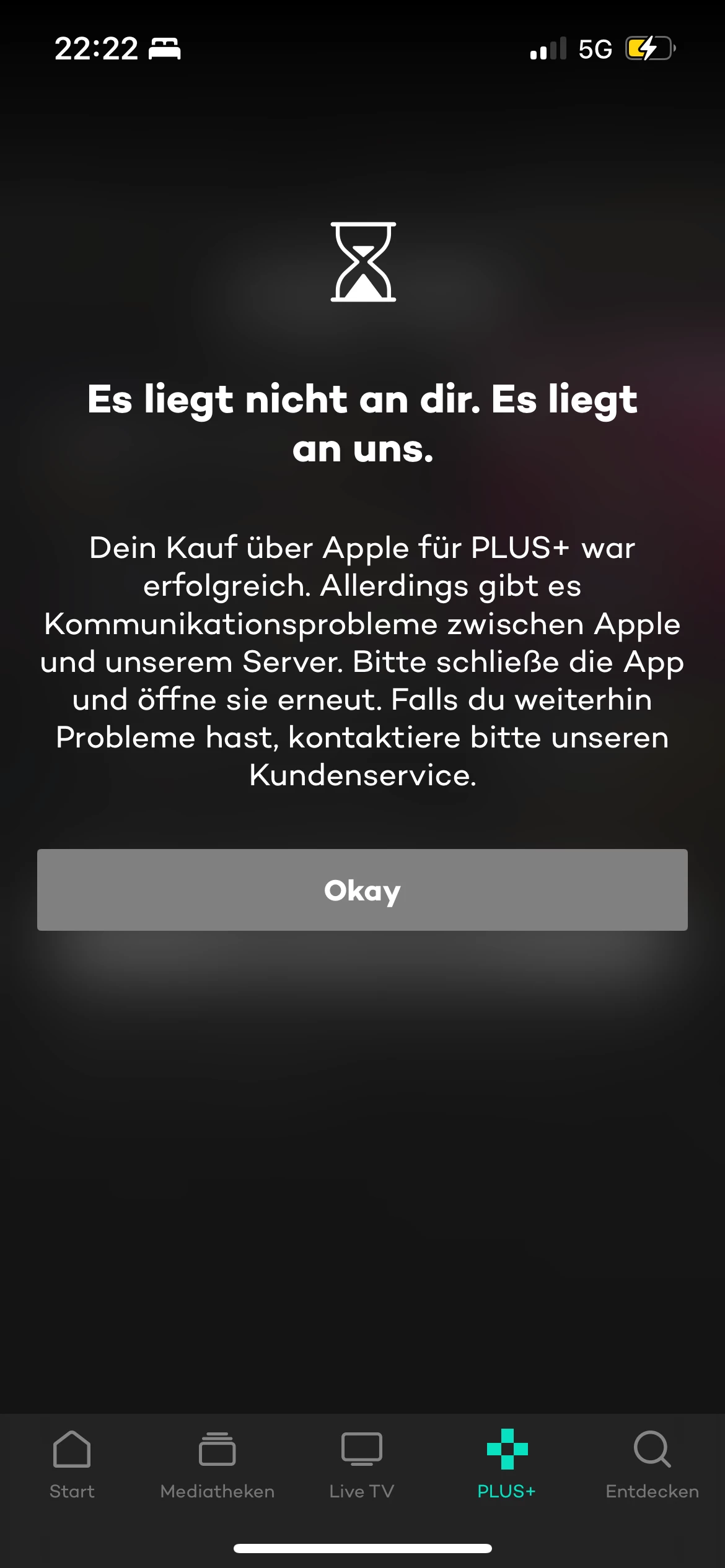Select the PLUS+ tab

coord(506,1464)
